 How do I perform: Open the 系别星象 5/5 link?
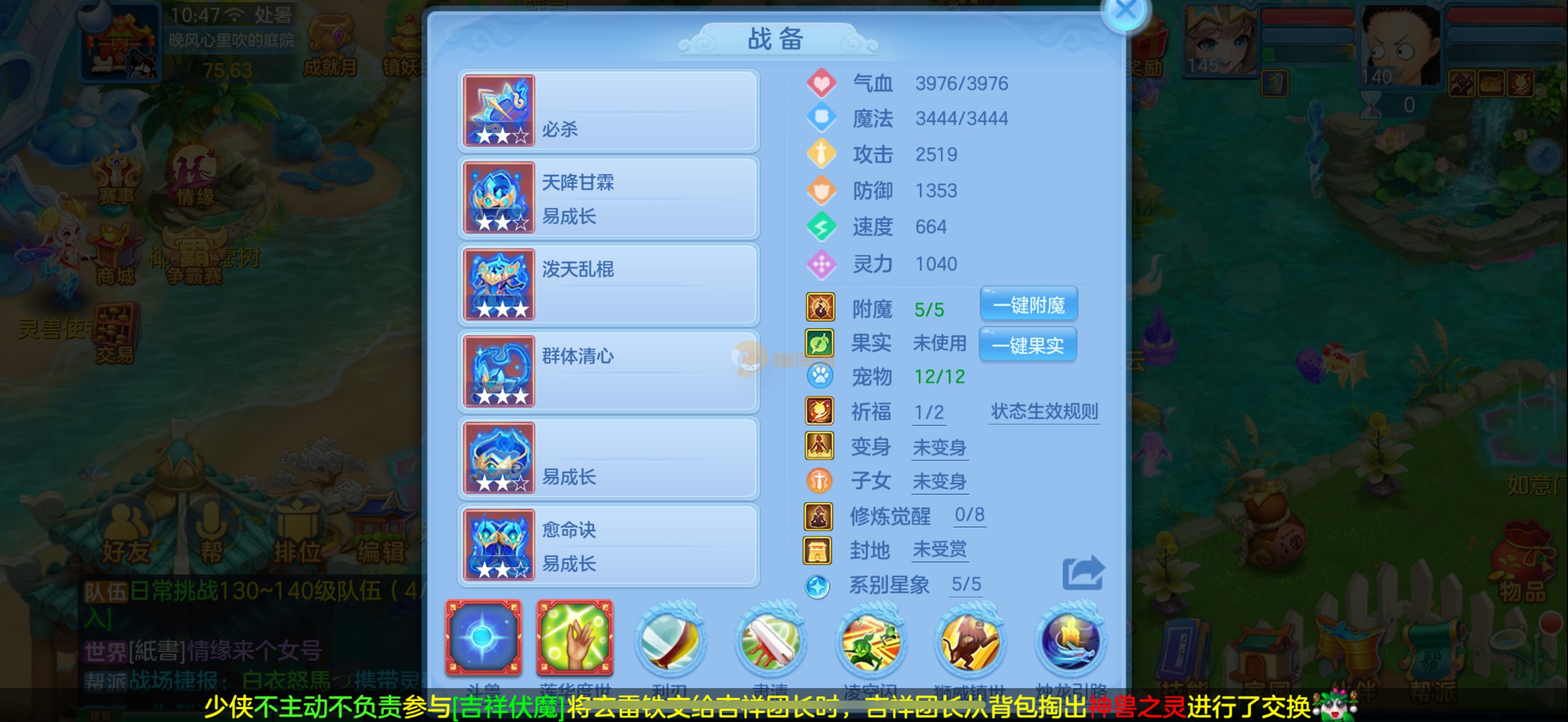tap(966, 584)
